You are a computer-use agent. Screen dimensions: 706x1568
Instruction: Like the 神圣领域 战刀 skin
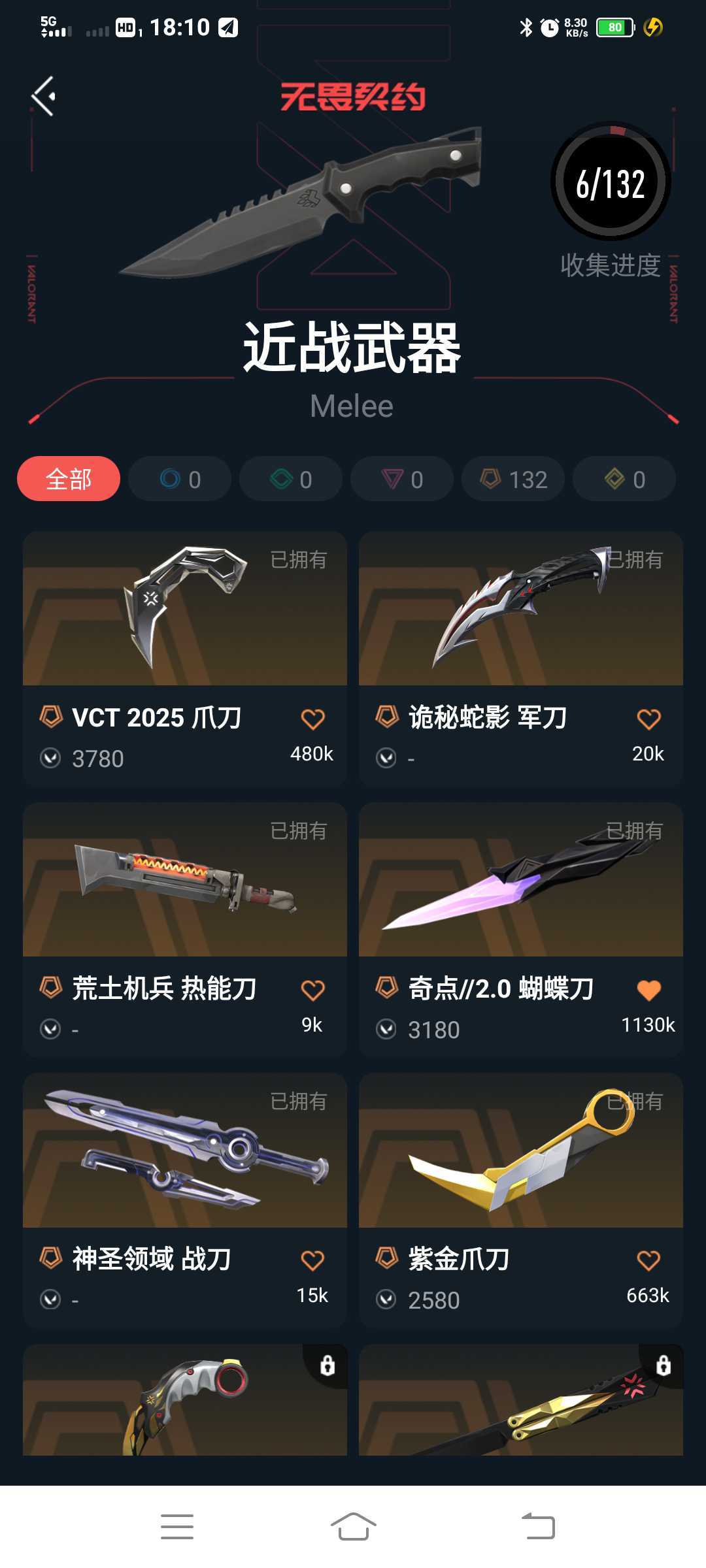coord(312,1260)
